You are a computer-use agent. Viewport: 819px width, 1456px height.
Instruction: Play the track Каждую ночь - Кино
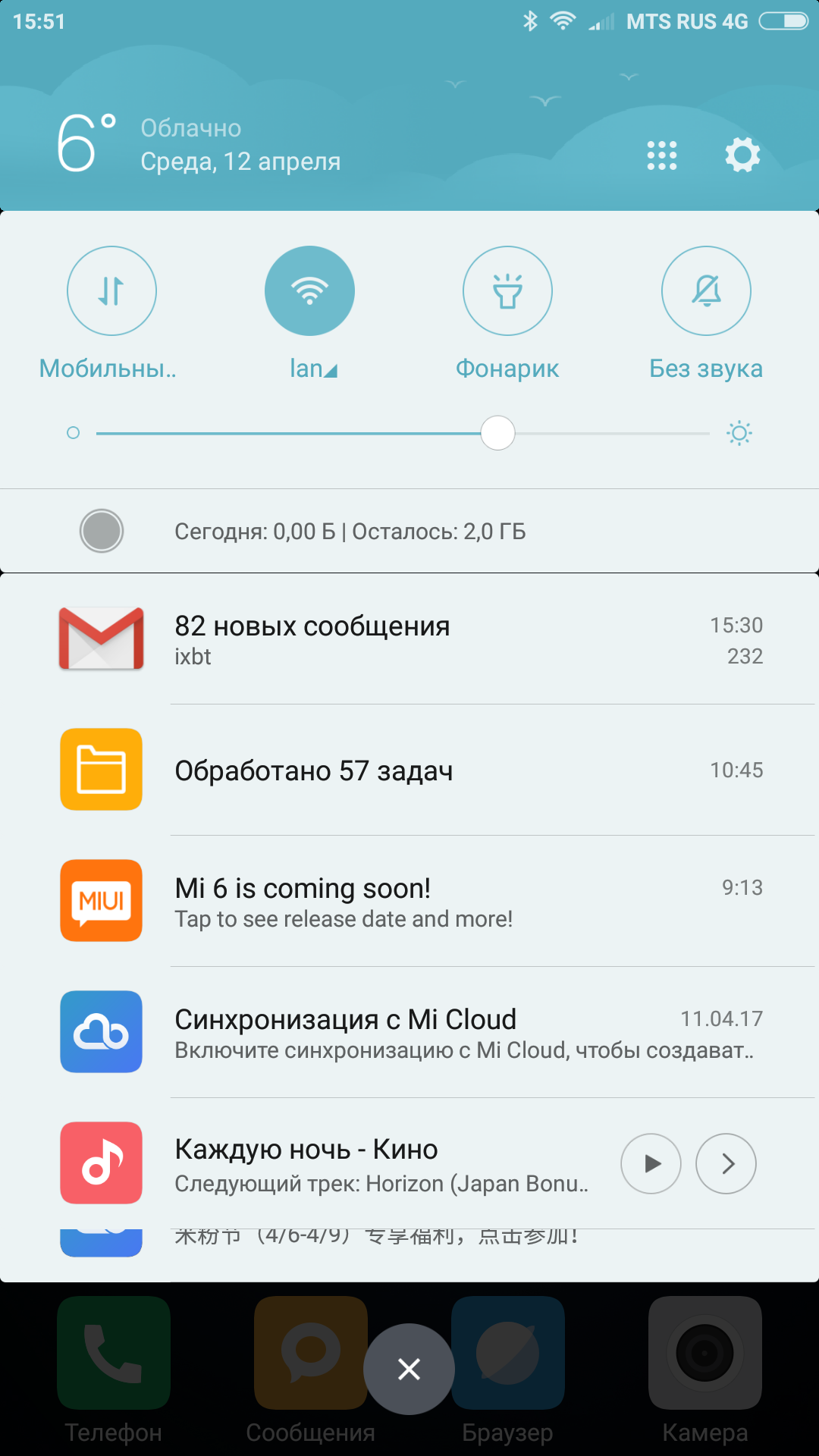tap(651, 1164)
